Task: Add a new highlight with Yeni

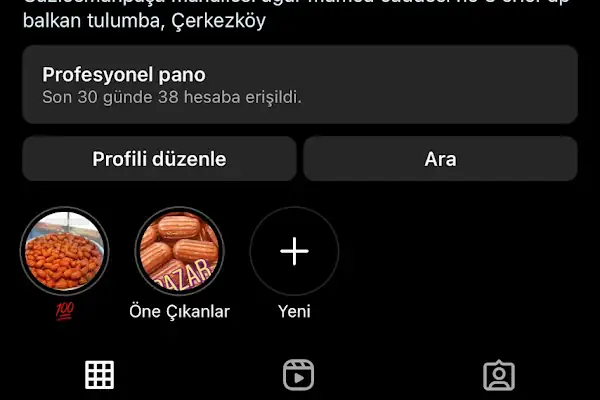Action: click(x=294, y=251)
